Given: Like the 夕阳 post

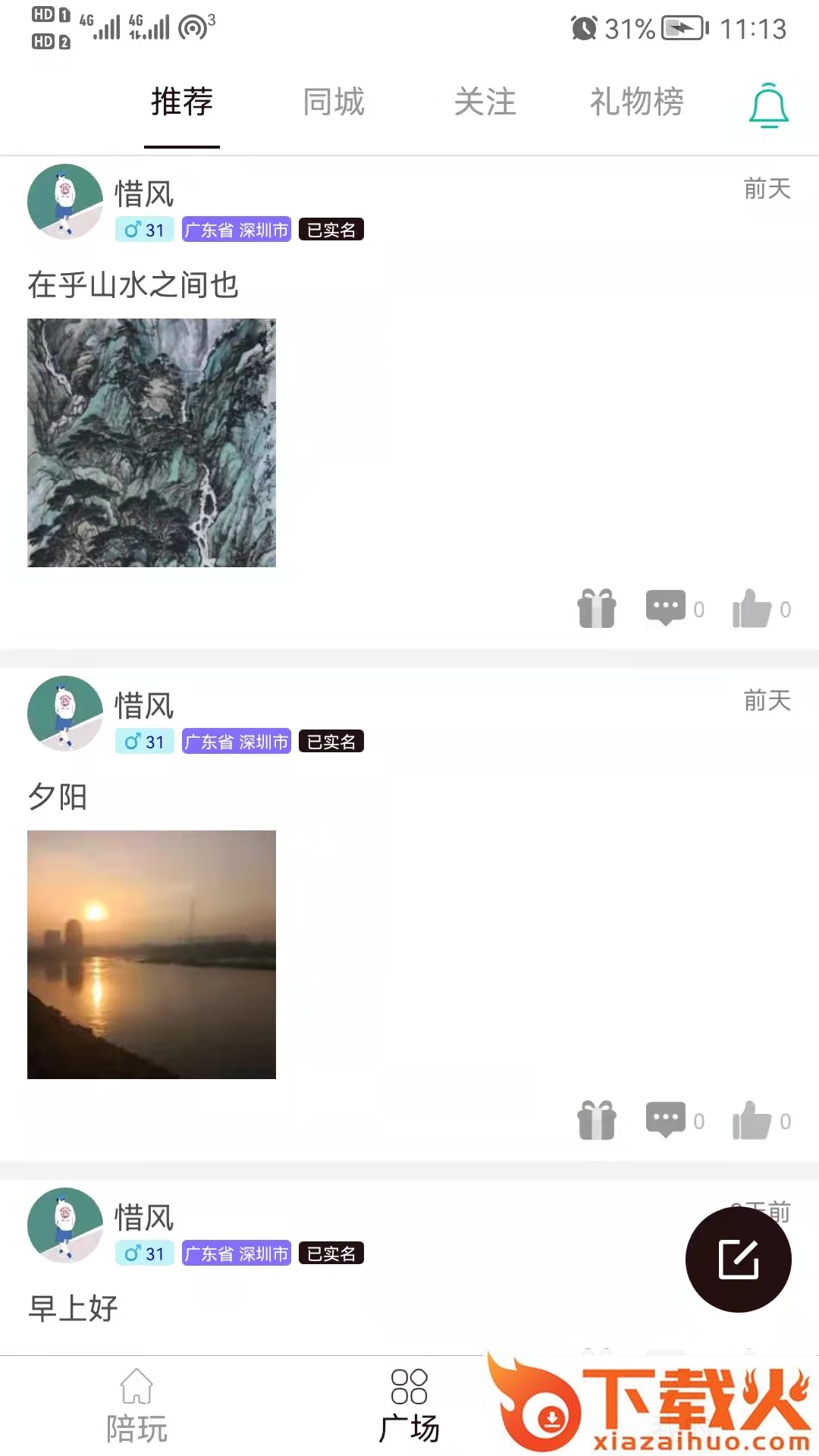Looking at the screenshot, I should [x=752, y=1121].
